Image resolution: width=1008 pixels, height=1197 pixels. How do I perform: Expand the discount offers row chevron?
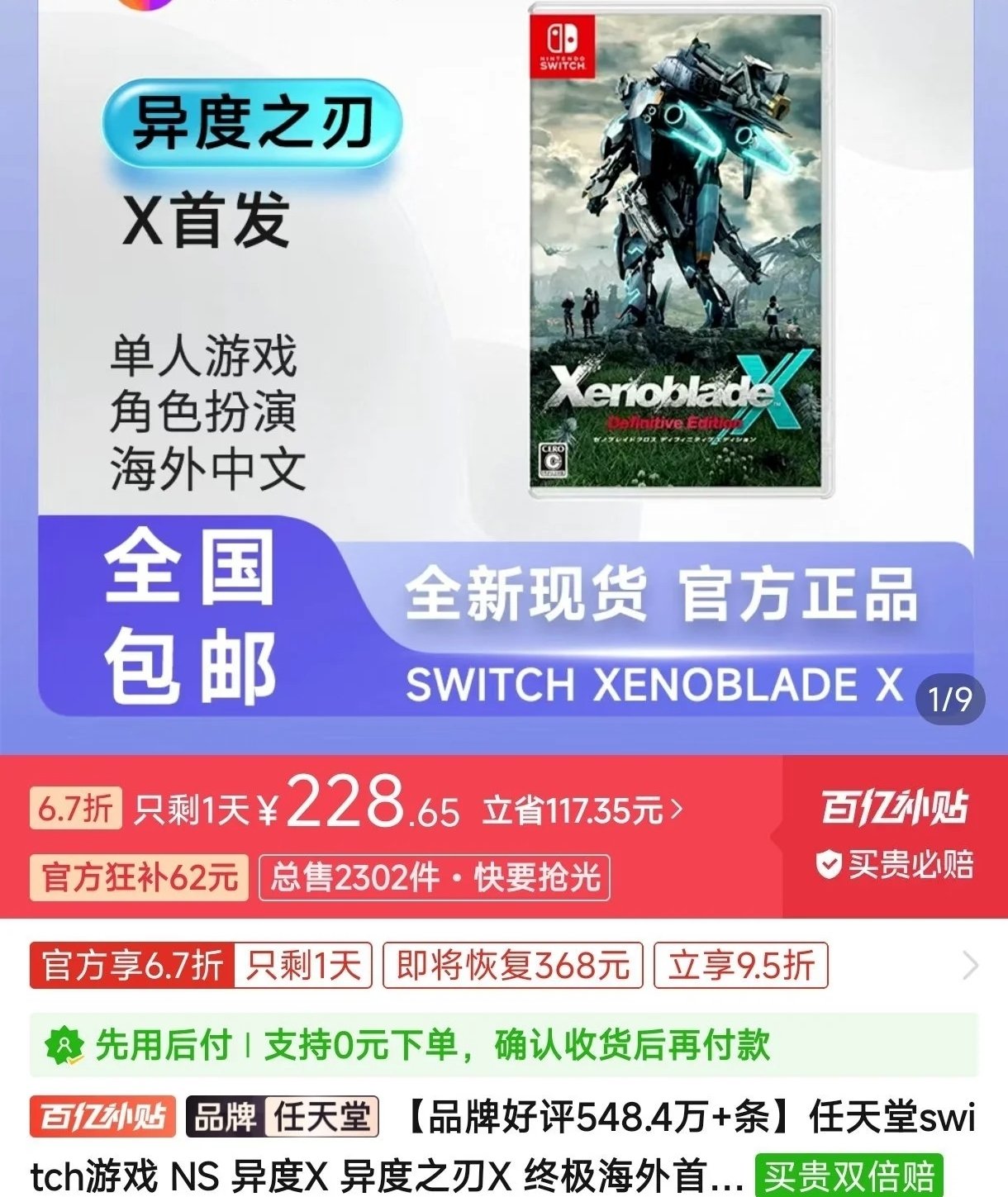[x=971, y=965]
